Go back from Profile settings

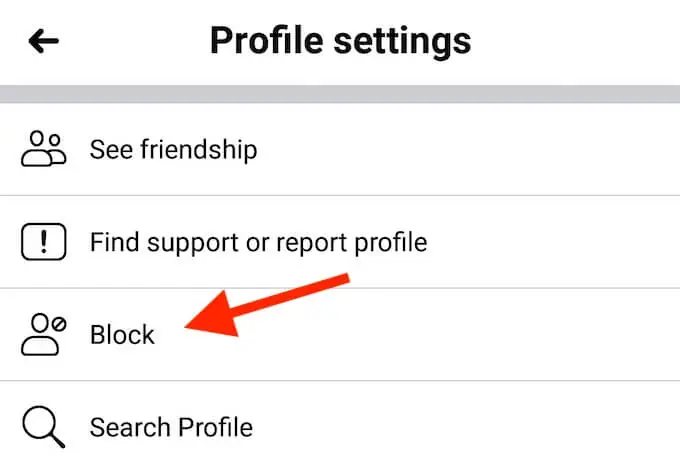(x=44, y=41)
